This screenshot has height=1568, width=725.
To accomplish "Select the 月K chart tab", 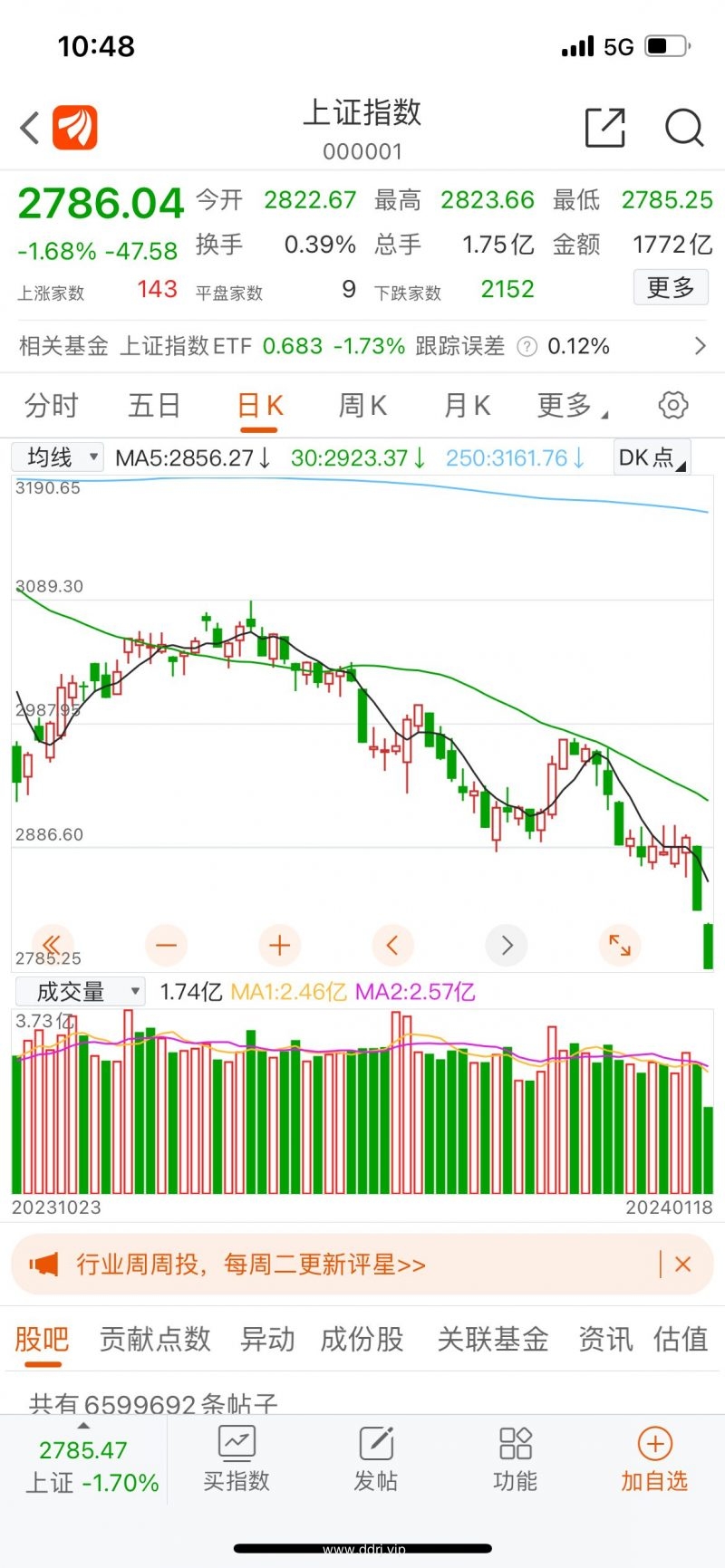I will tap(467, 406).
